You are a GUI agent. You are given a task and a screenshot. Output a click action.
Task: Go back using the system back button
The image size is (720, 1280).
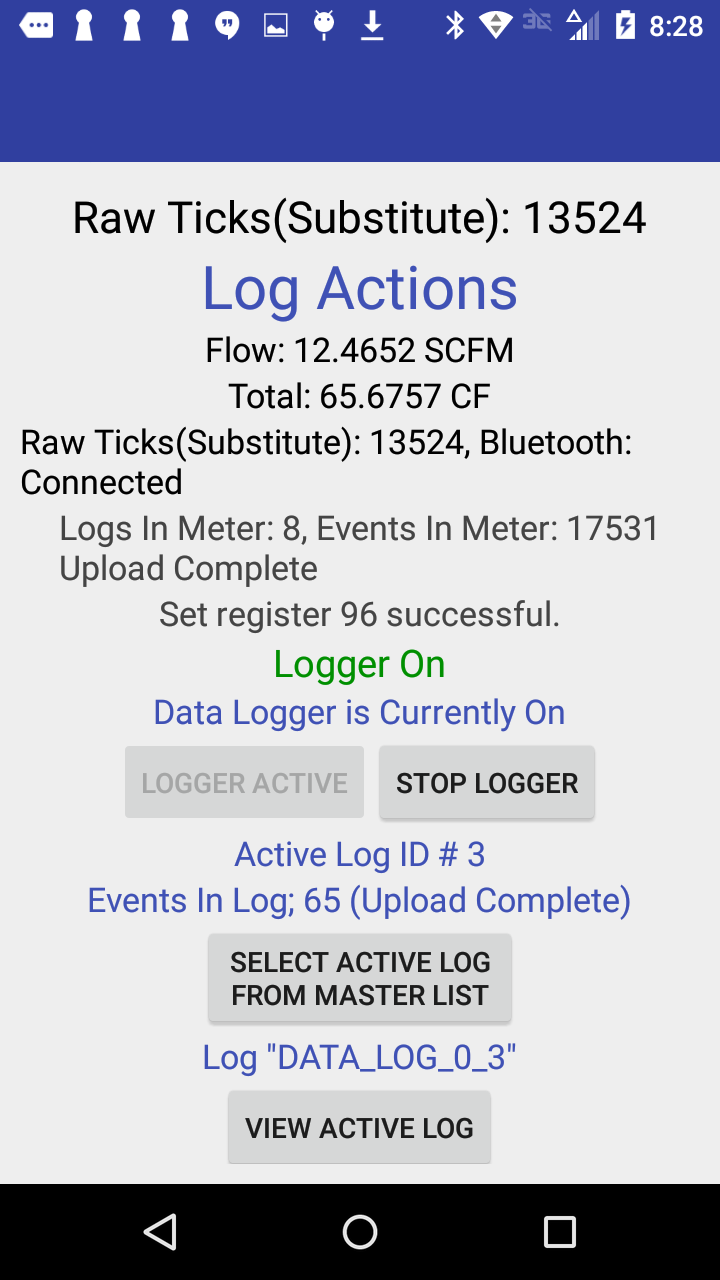(x=160, y=1232)
